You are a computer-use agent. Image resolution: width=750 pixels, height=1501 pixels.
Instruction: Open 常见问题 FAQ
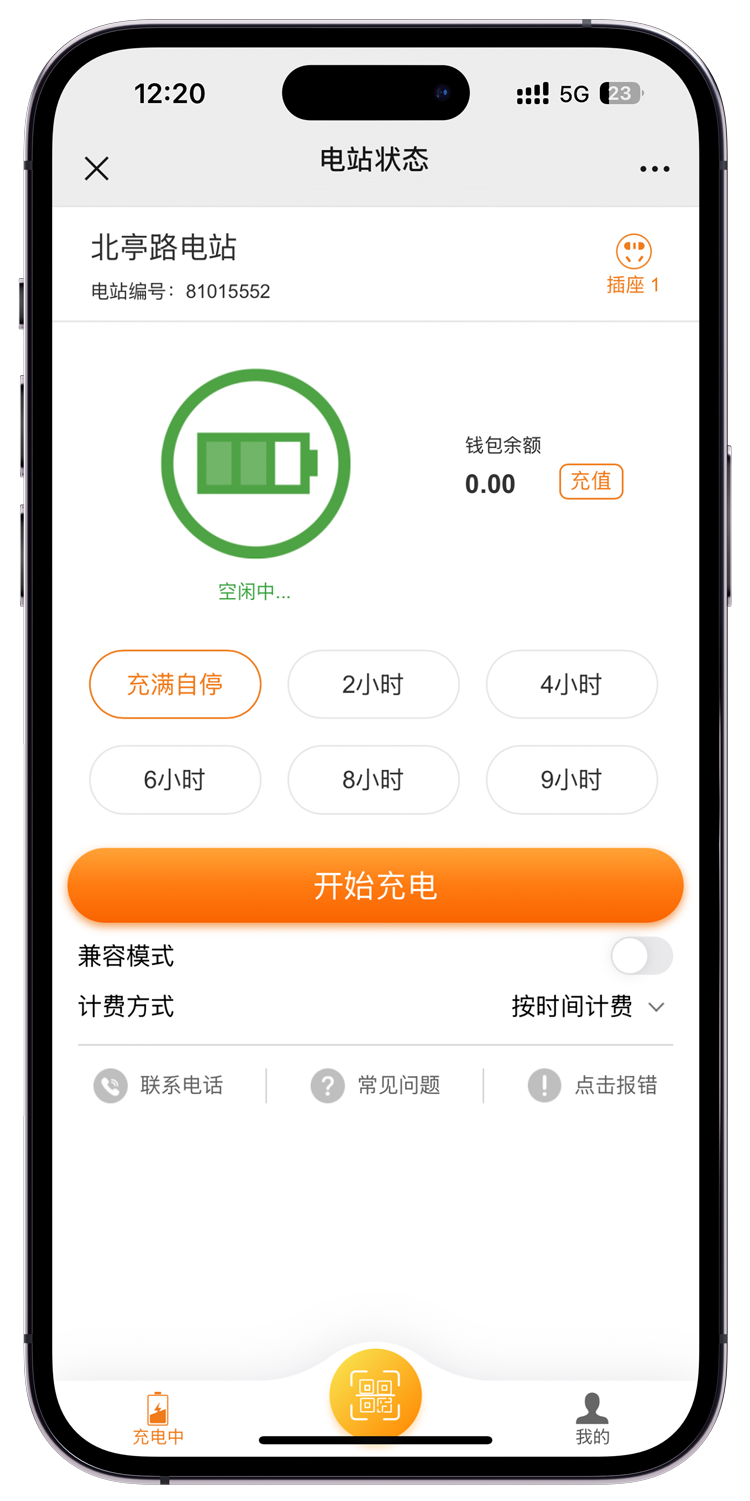point(376,1085)
